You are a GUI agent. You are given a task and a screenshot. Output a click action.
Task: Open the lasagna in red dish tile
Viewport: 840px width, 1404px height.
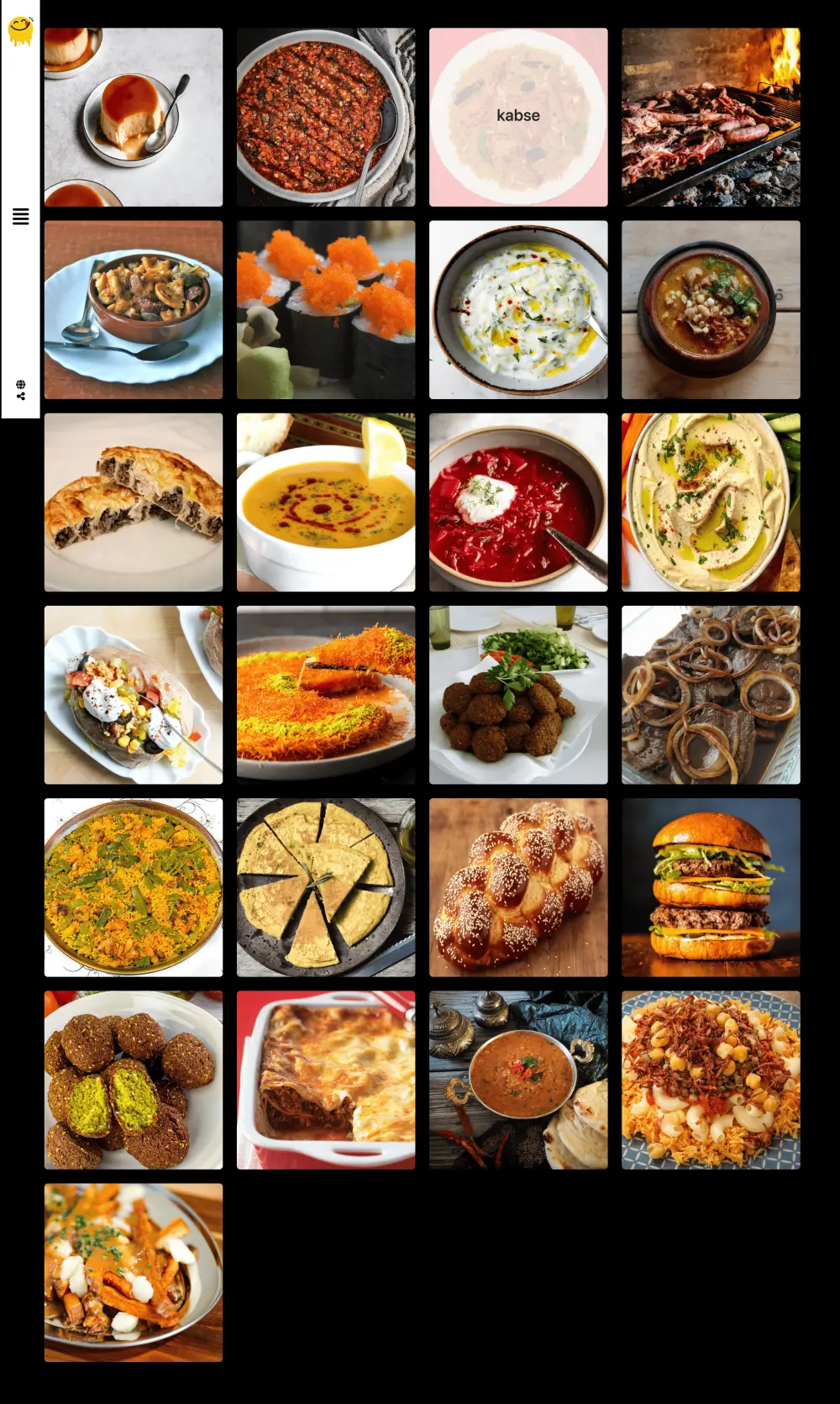[x=326, y=1080]
